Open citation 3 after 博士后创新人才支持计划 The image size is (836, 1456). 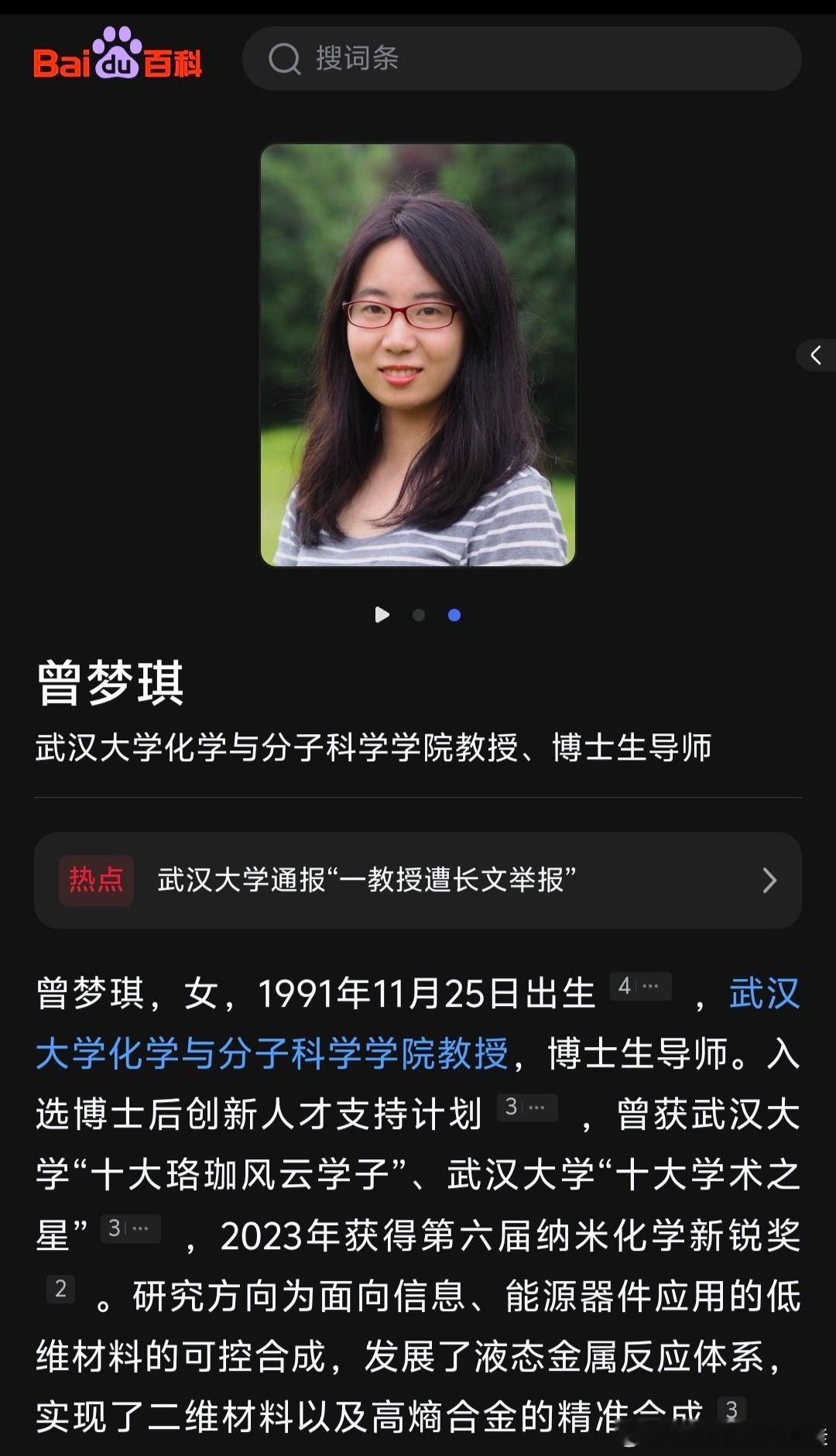[527, 1107]
